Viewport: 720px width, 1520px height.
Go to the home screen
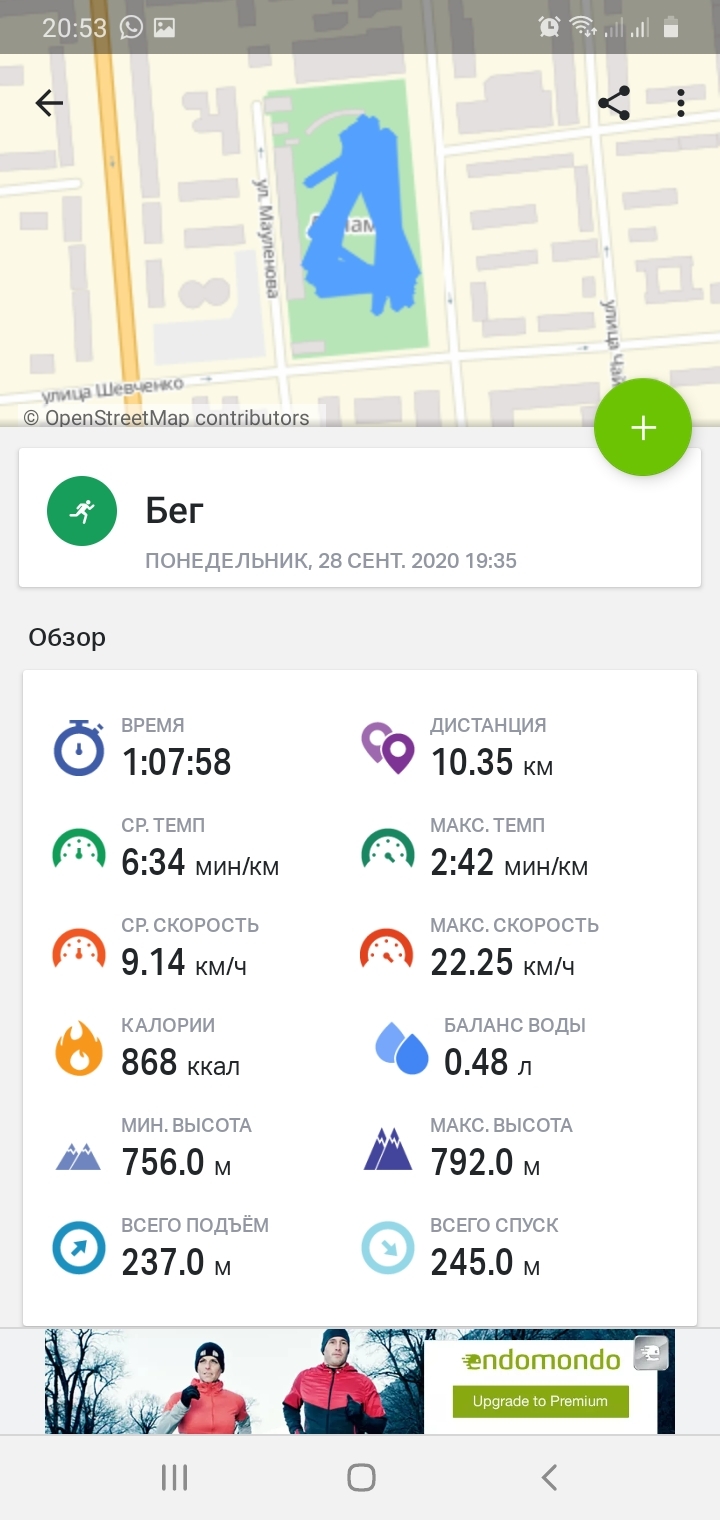(361, 1477)
